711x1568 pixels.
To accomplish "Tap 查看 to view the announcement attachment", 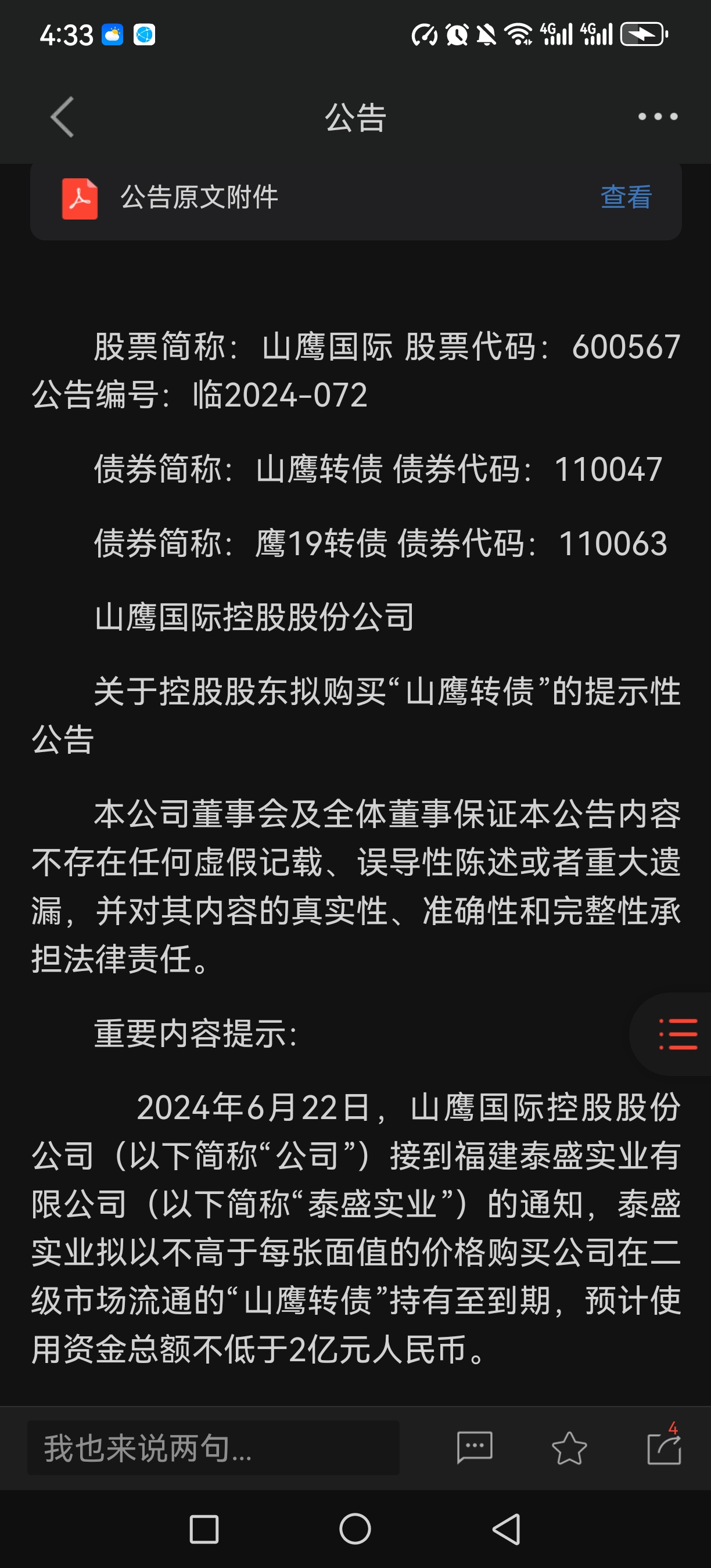I will tap(626, 197).
